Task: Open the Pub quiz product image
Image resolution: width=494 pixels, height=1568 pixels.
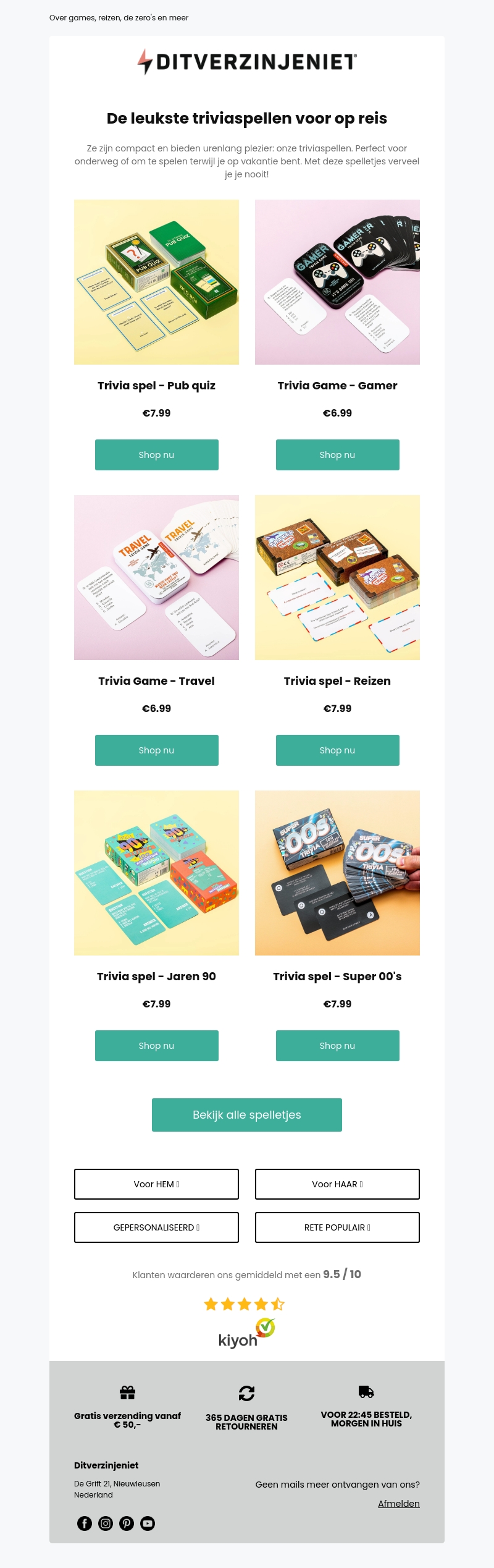Action: 156,282
